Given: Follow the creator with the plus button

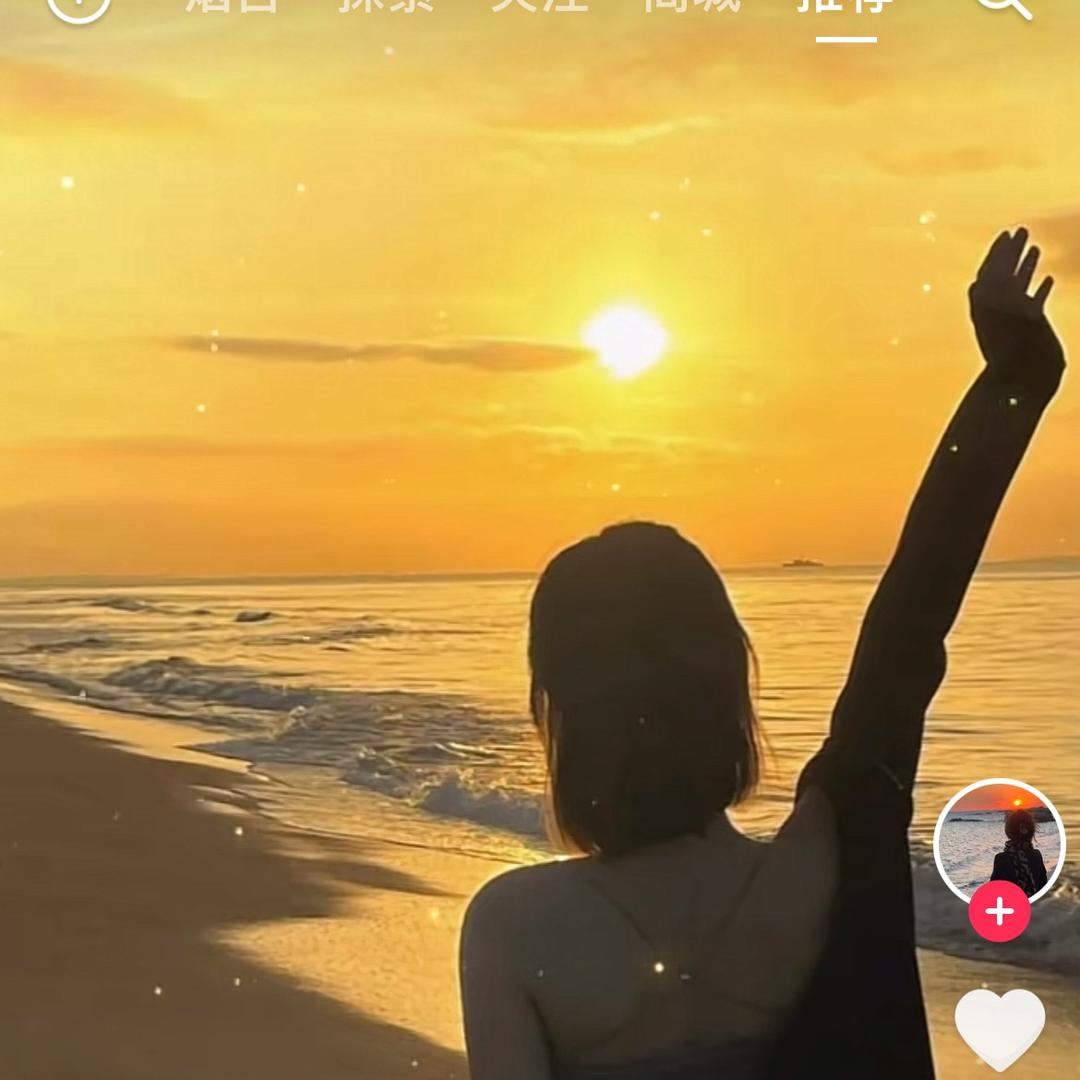Looking at the screenshot, I should (999, 912).
